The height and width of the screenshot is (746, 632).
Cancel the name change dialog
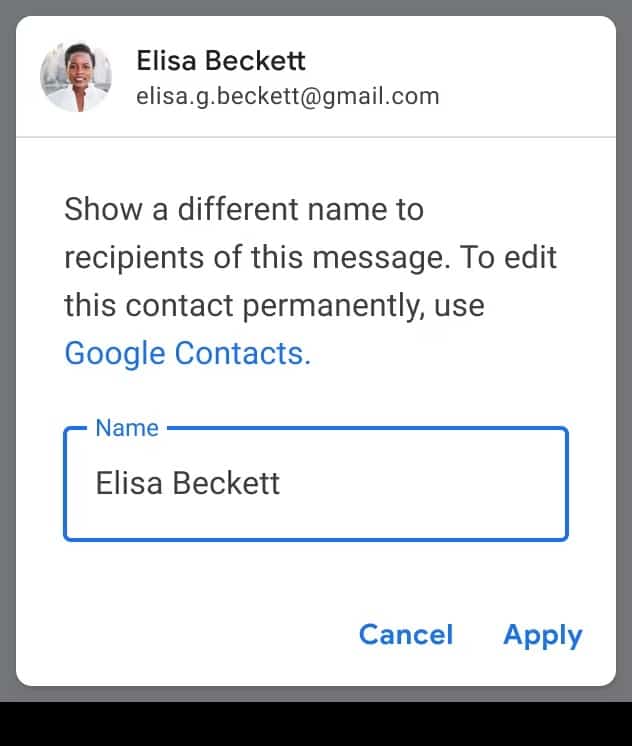(405, 635)
